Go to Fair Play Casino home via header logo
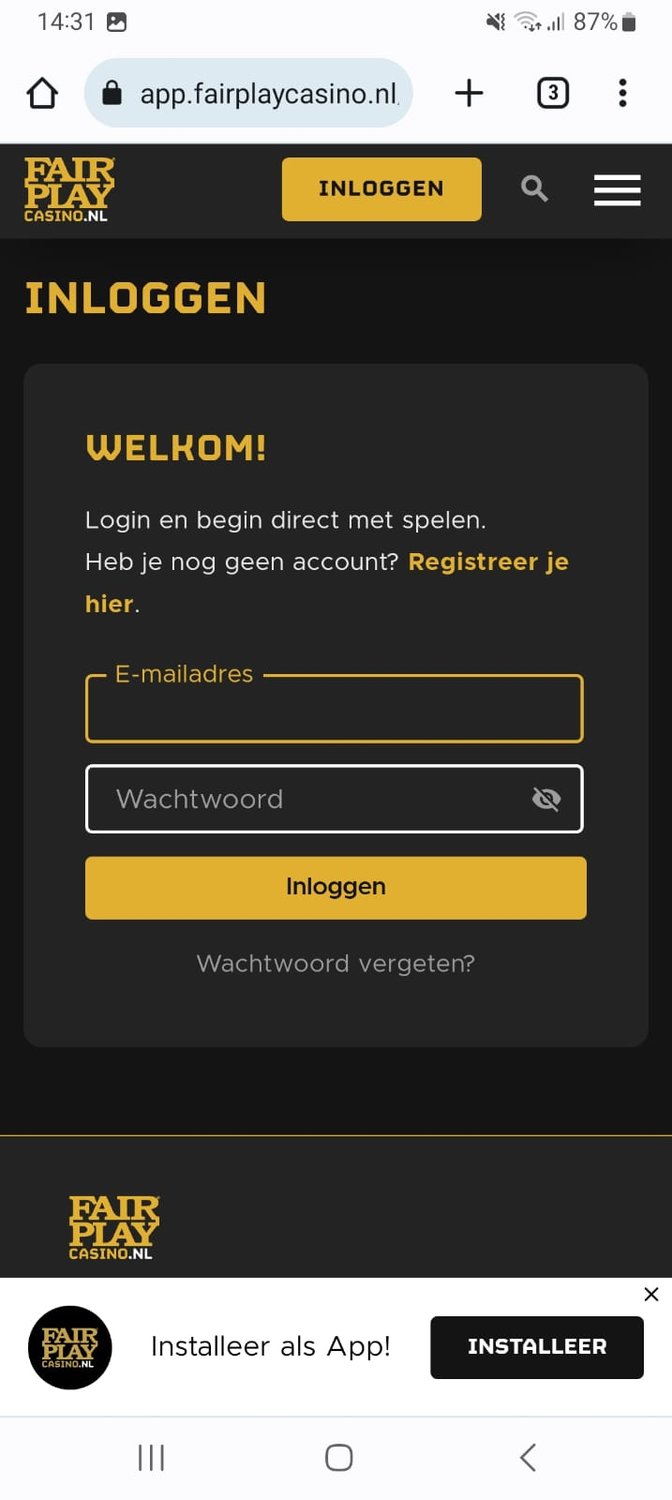672x1500 pixels. pos(70,189)
